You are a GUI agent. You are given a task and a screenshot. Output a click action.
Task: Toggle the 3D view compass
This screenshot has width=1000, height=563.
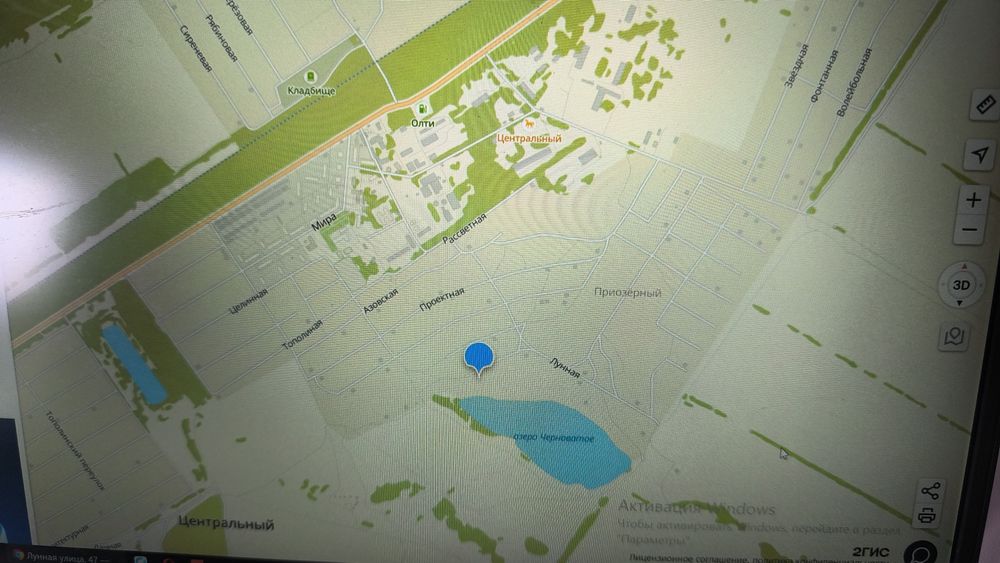click(x=961, y=285)
